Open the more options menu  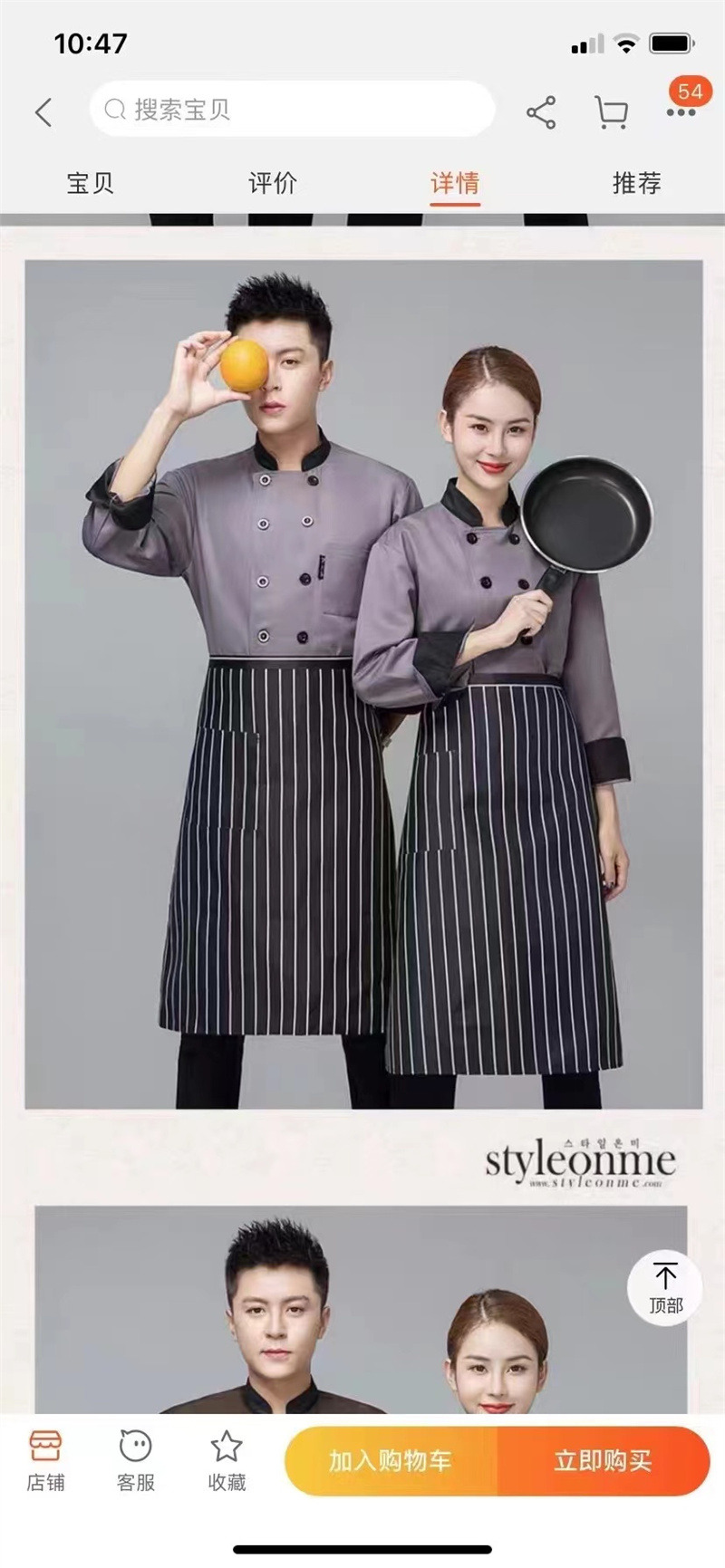click(681, 112)
